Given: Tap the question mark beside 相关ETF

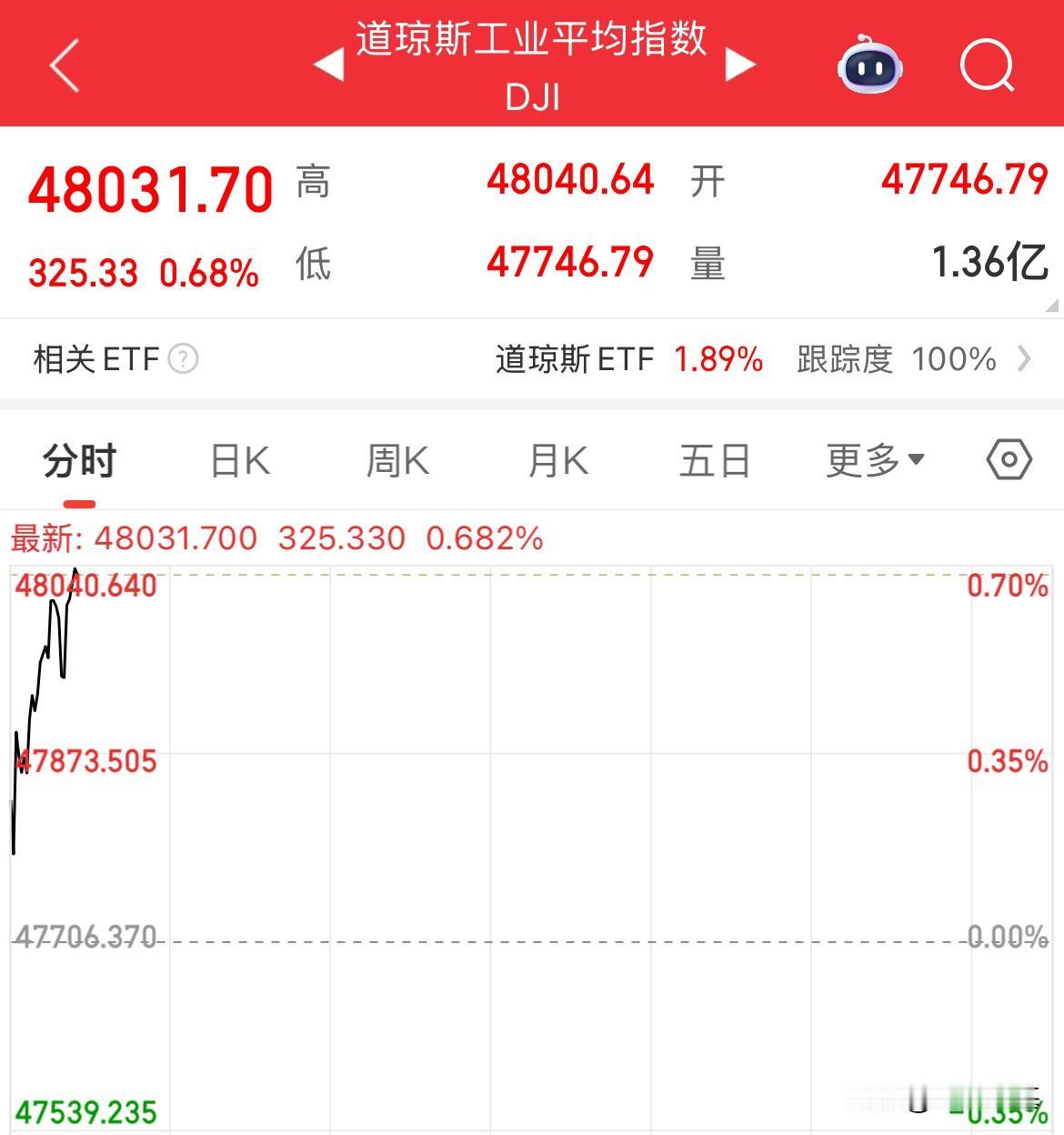Looking at the screenshot, I should [x=182, y=359].
